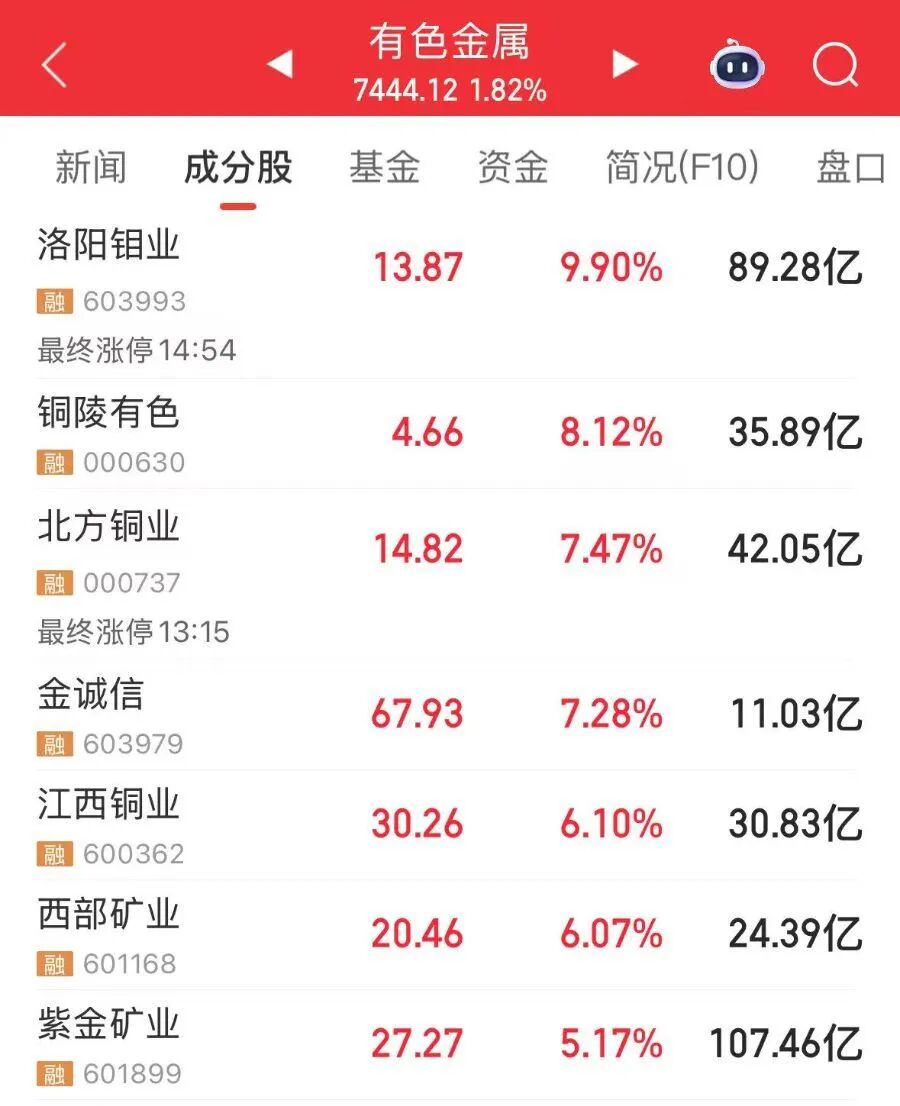Open the 资金 tab
This screenshot has width=900, height=1106.
click(512, 167)
